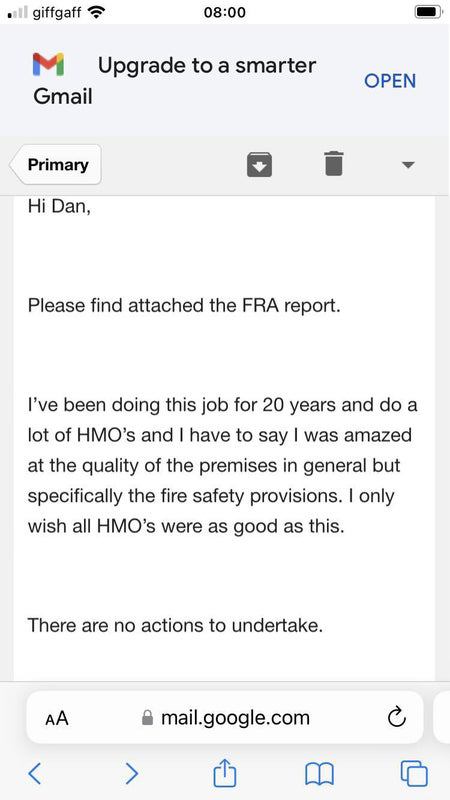Open the Safari share sheet

point(224,772)
